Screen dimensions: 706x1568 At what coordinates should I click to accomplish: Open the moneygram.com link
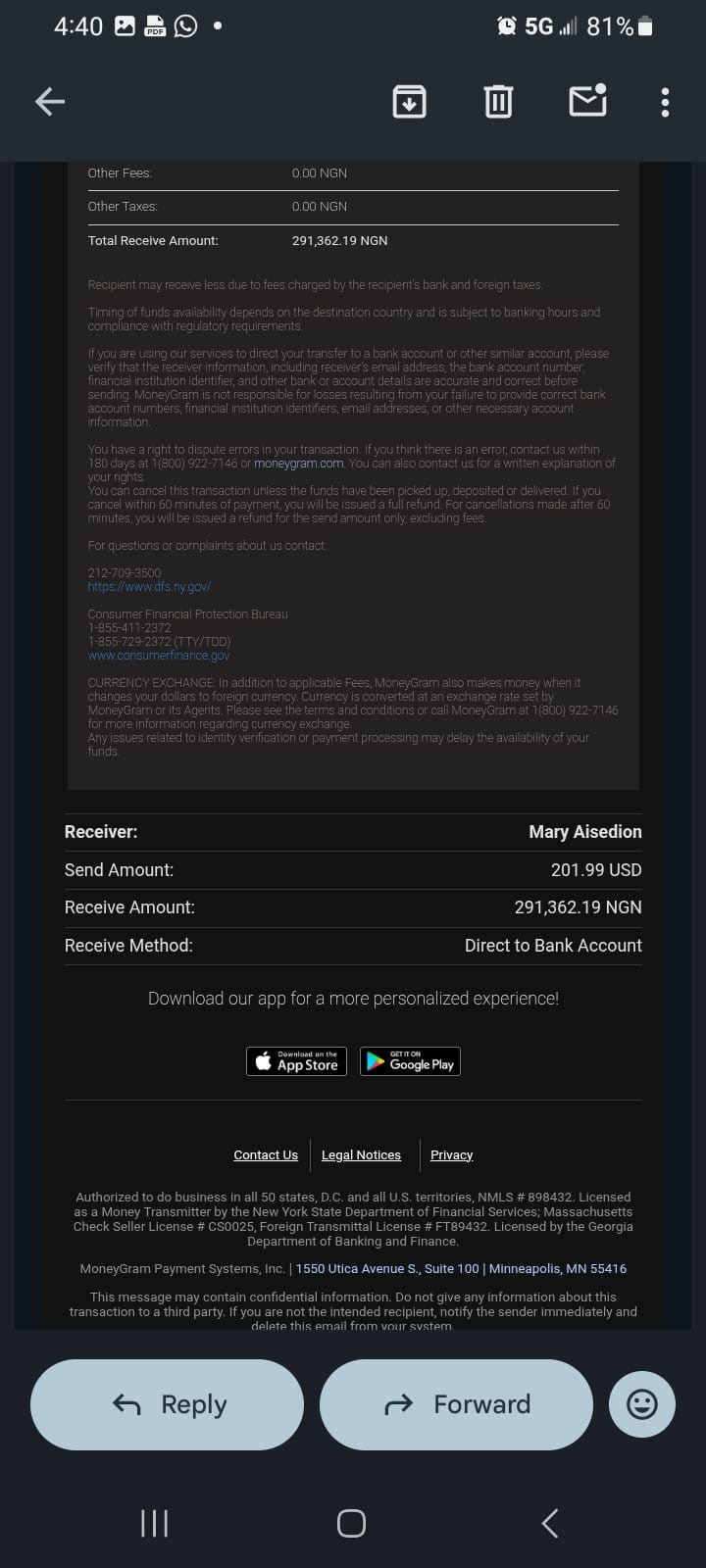click(x=298, y=464)
